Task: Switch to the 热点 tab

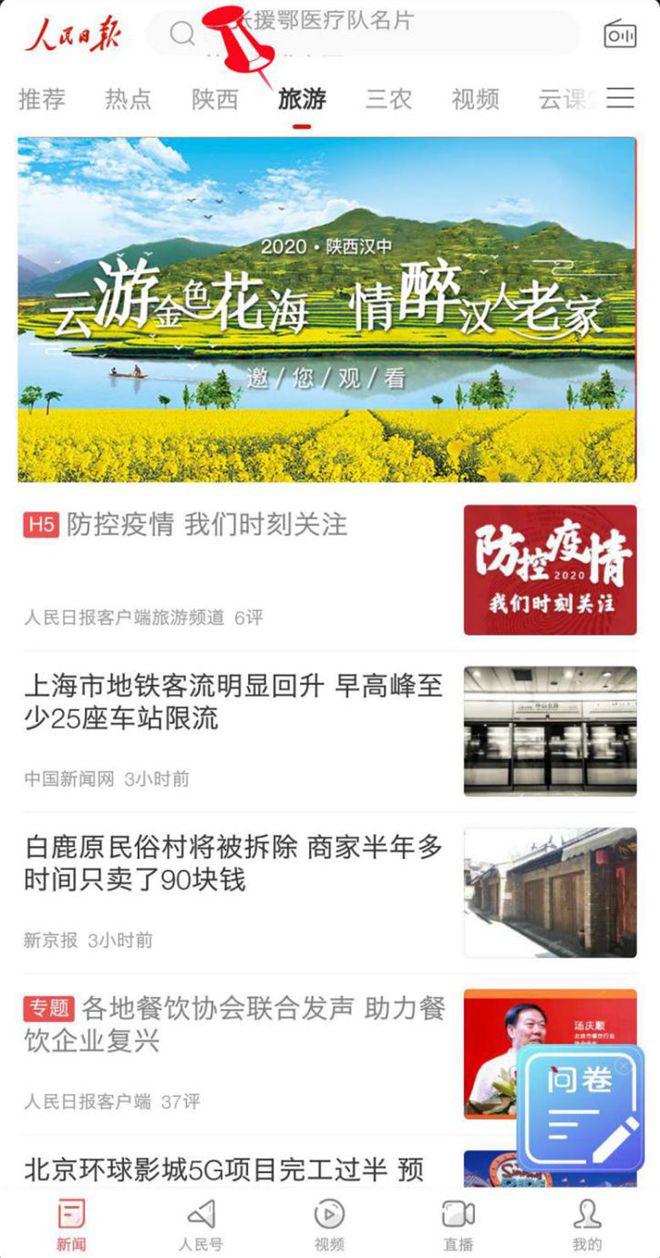Action: (x=128, y=99)
